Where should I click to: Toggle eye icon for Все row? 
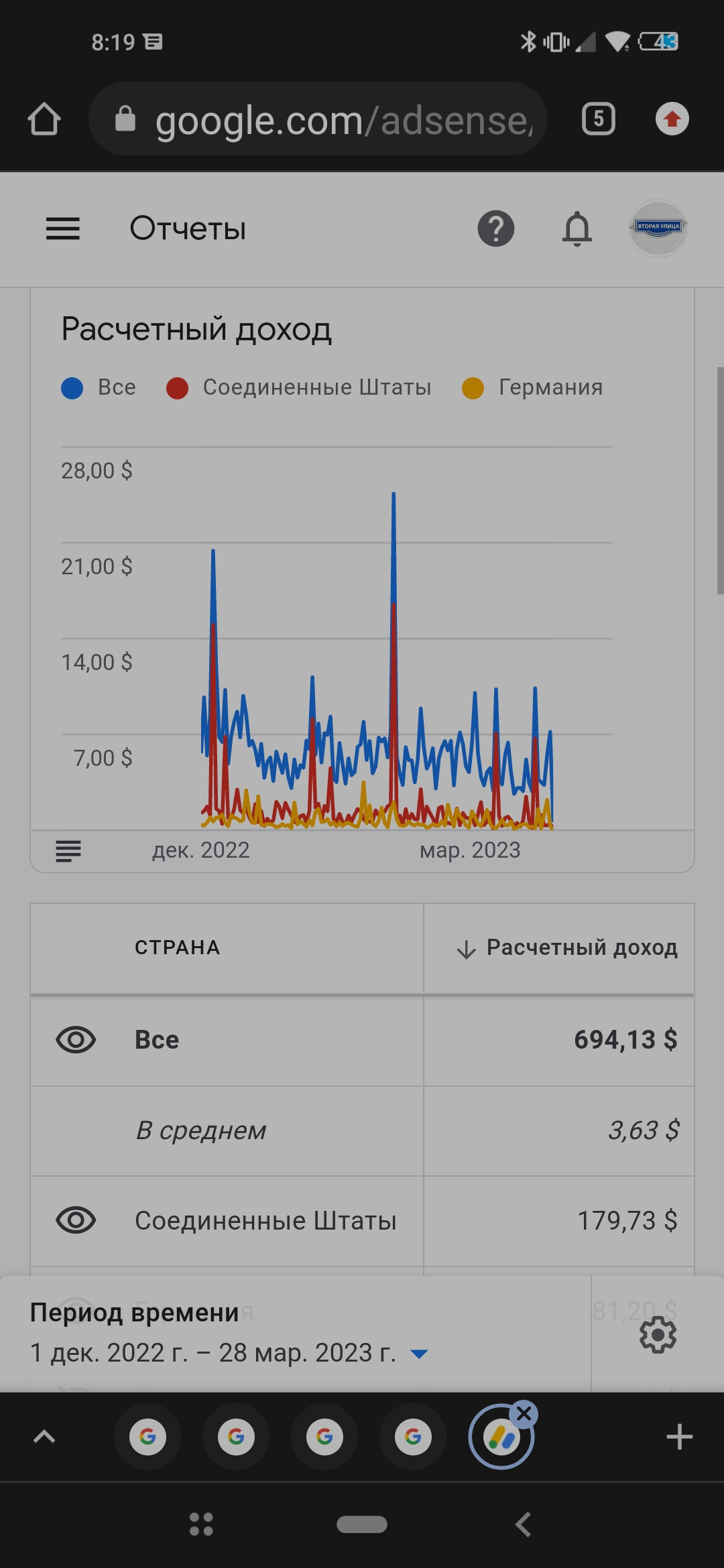tap(76, 1040)
